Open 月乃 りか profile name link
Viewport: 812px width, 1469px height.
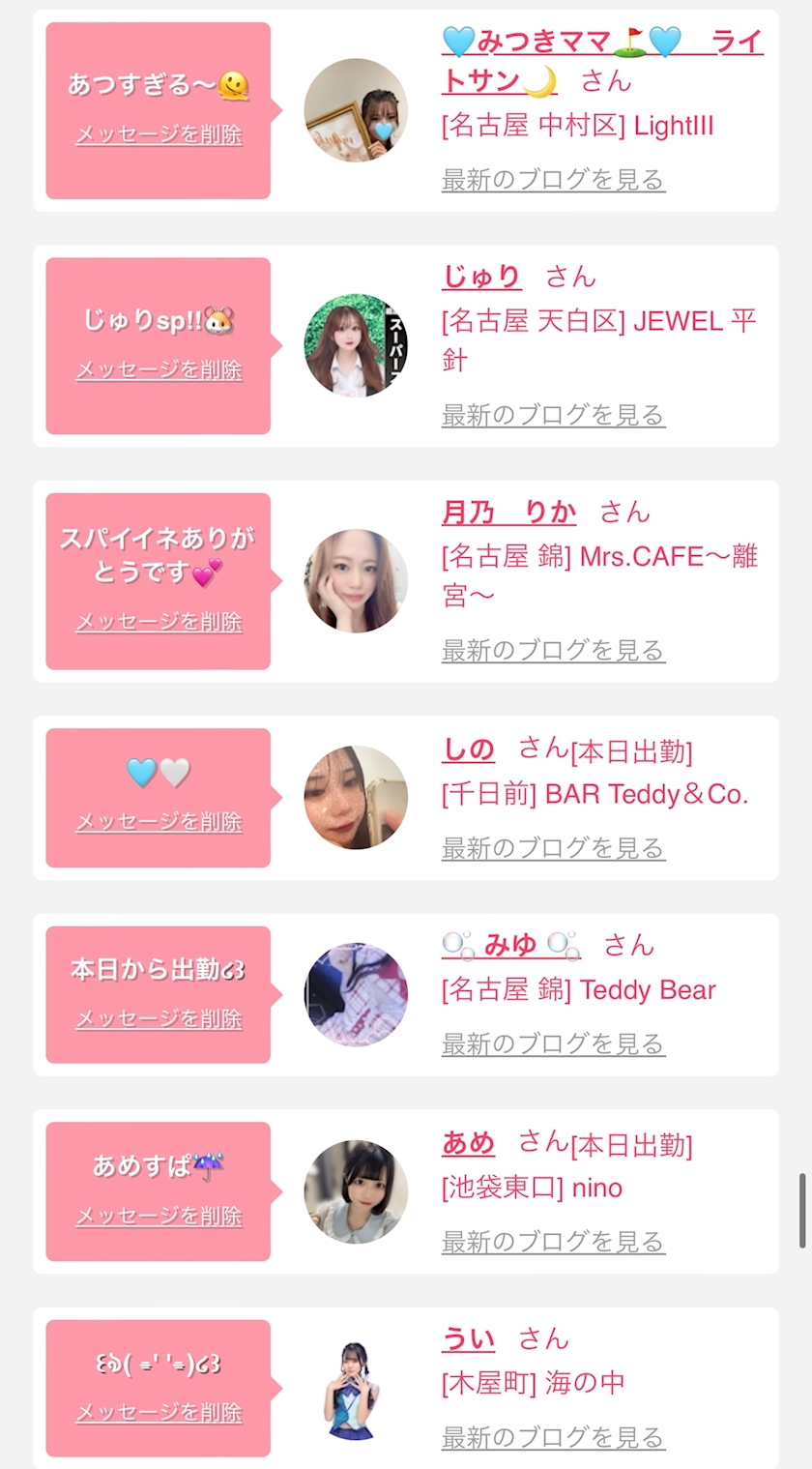508,513
